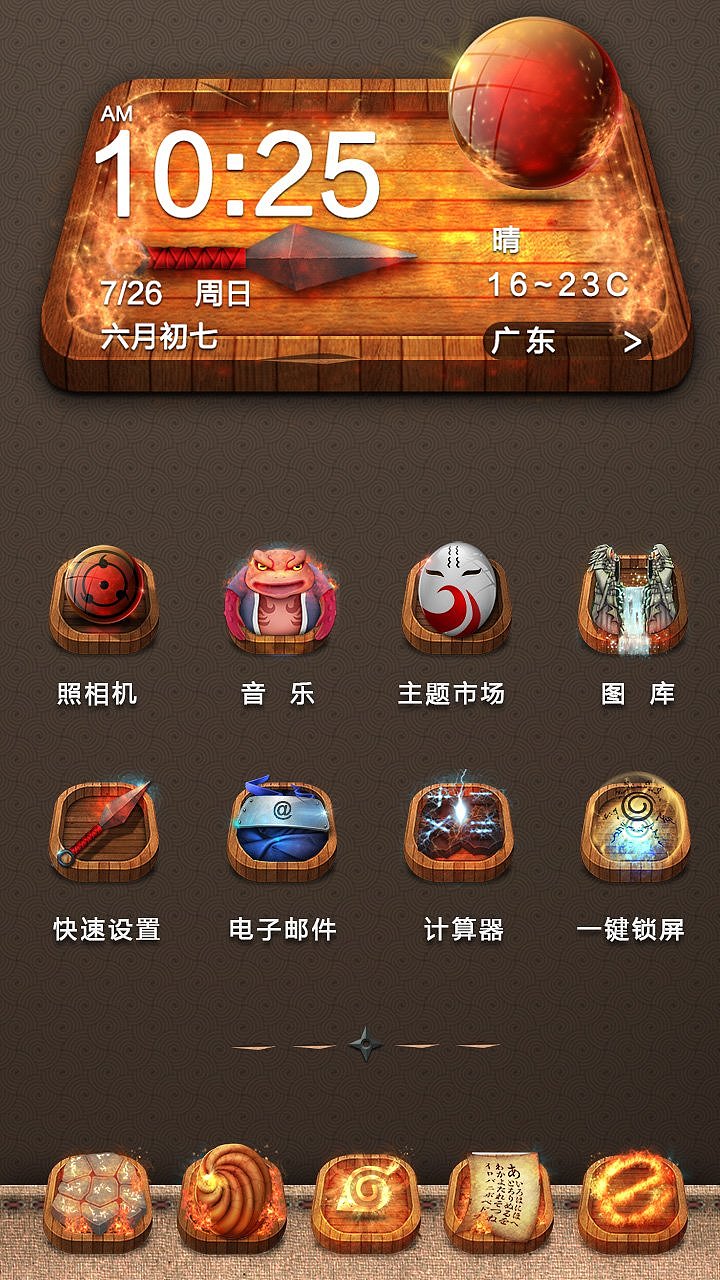Tap the 10:25 clock widget
Viewport: 720px width, 1280px height.
click(238, 177)
